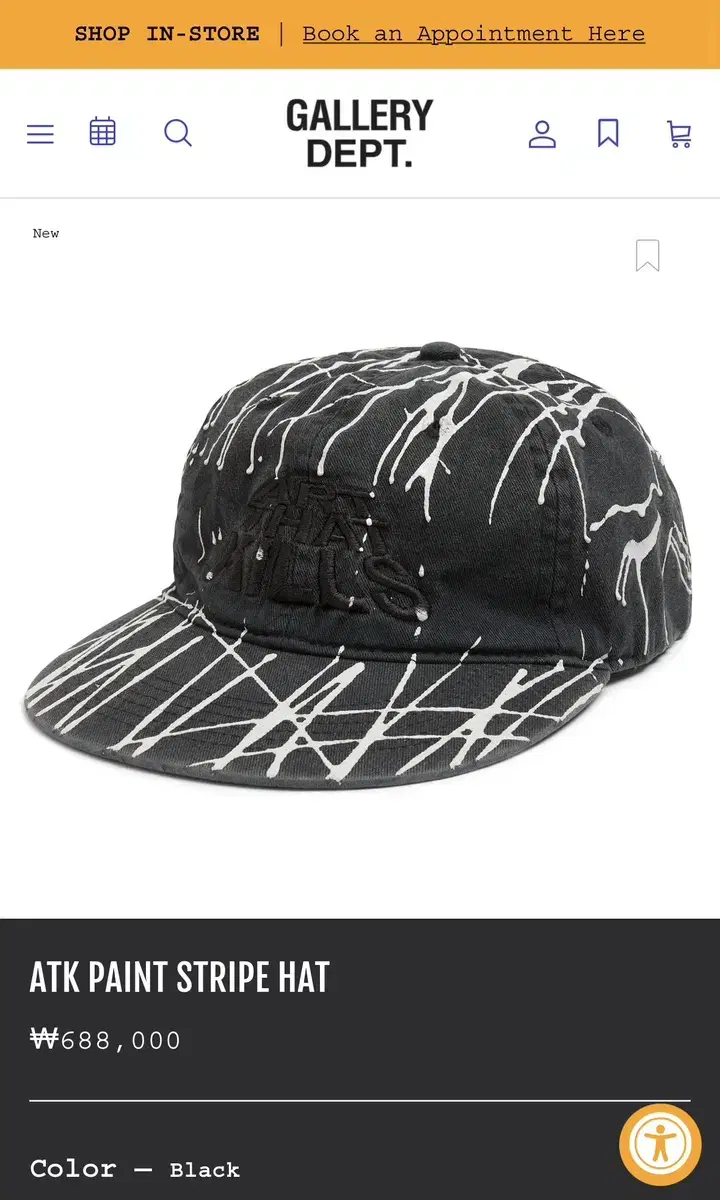Go to Gallery Dept. home via logo
The image size is (720, 1200).
pos(360,133)
